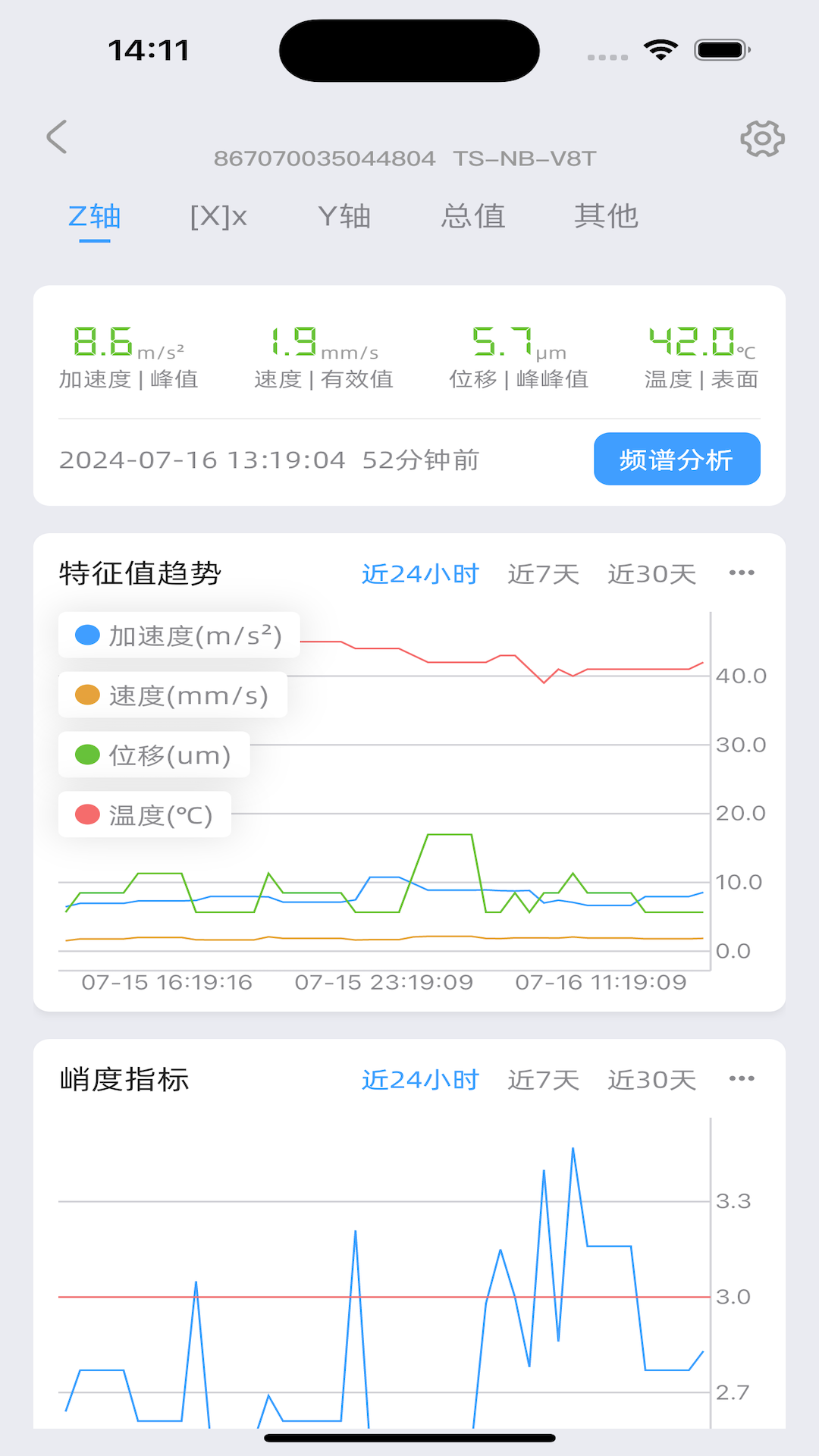Select the Y轴 tab

[x=344, y=217]
